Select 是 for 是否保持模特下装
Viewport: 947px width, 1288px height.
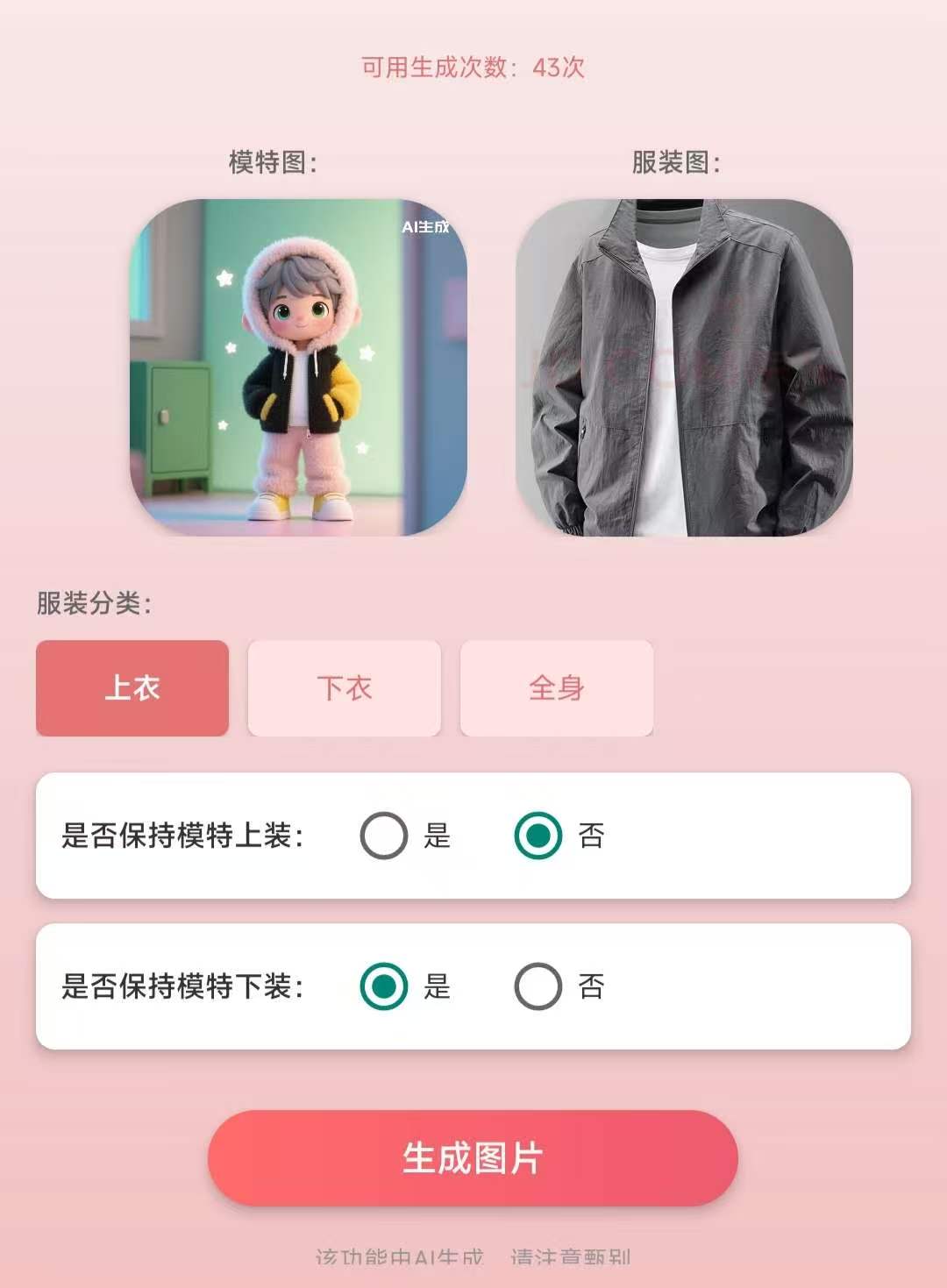pyautogui.click(x=384, y=986)
